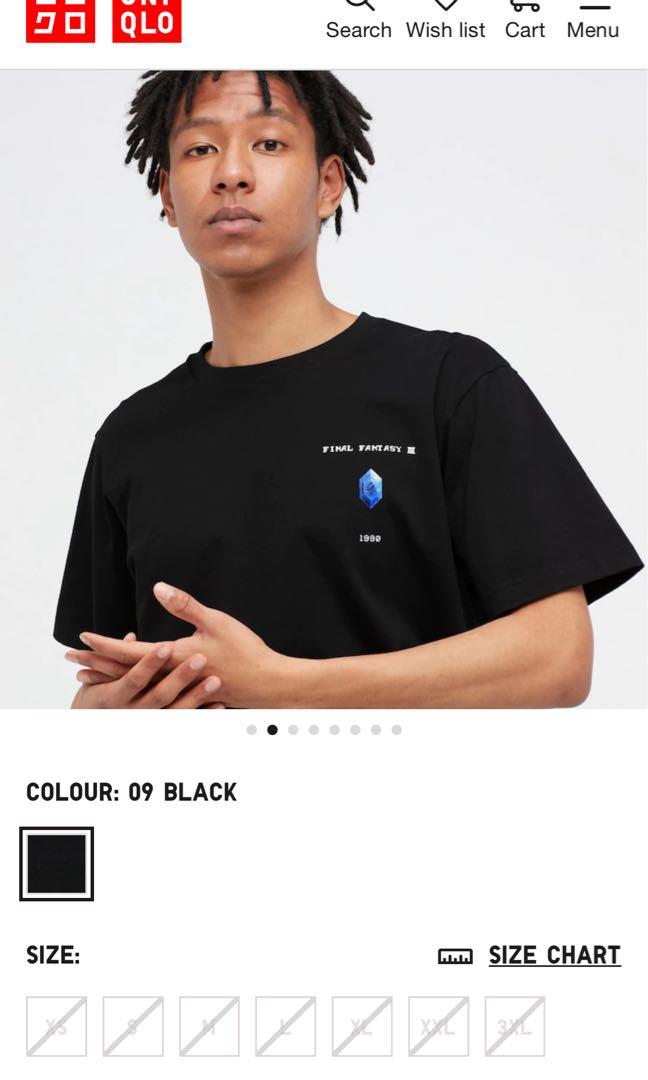This screenshot has width=648, height=1080.
Task: Choose size XXL
Action: tap(438, 1027)
